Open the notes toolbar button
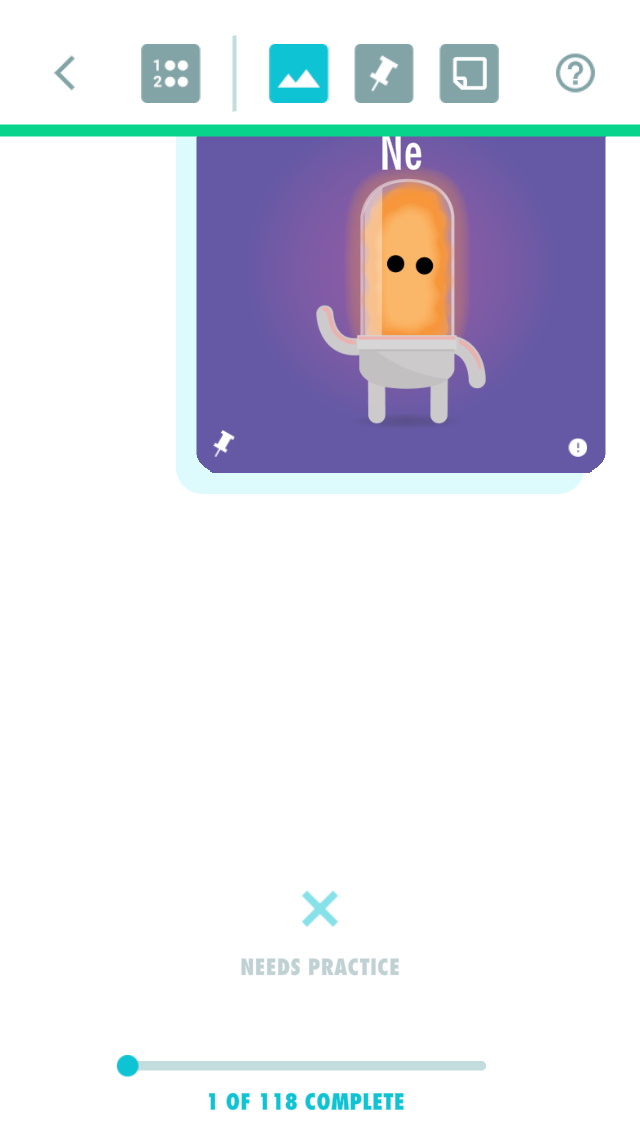The width and height of the screenshot is (640, 1136). 469,73
